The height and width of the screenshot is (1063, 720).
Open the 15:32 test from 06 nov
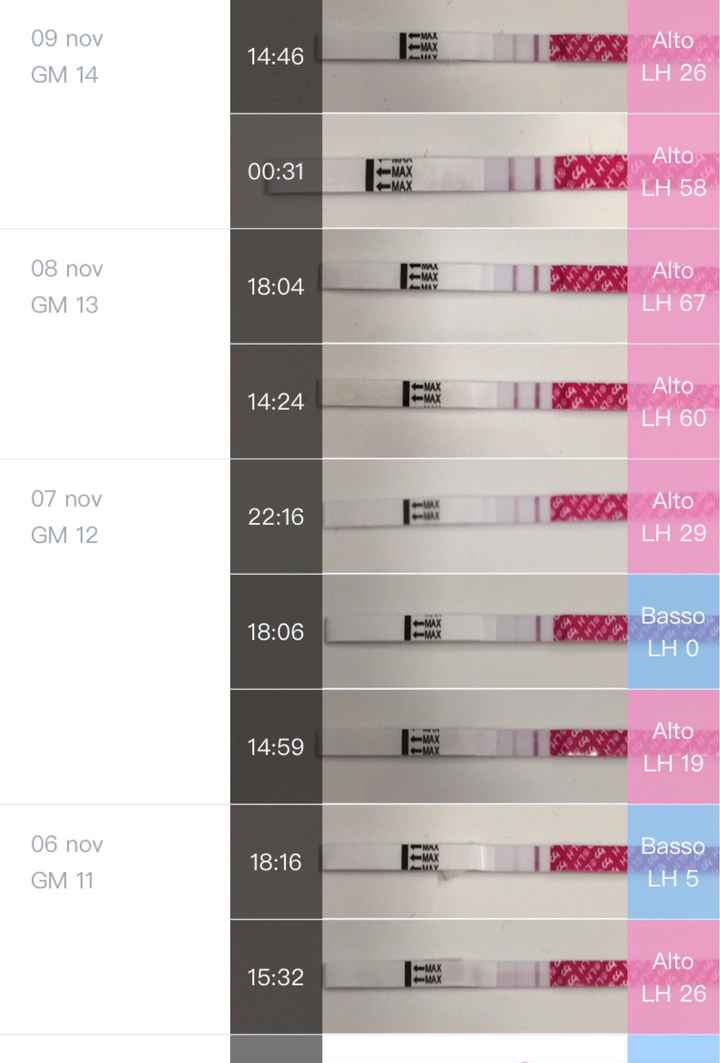pyautogui.click(x=474, y=976)
